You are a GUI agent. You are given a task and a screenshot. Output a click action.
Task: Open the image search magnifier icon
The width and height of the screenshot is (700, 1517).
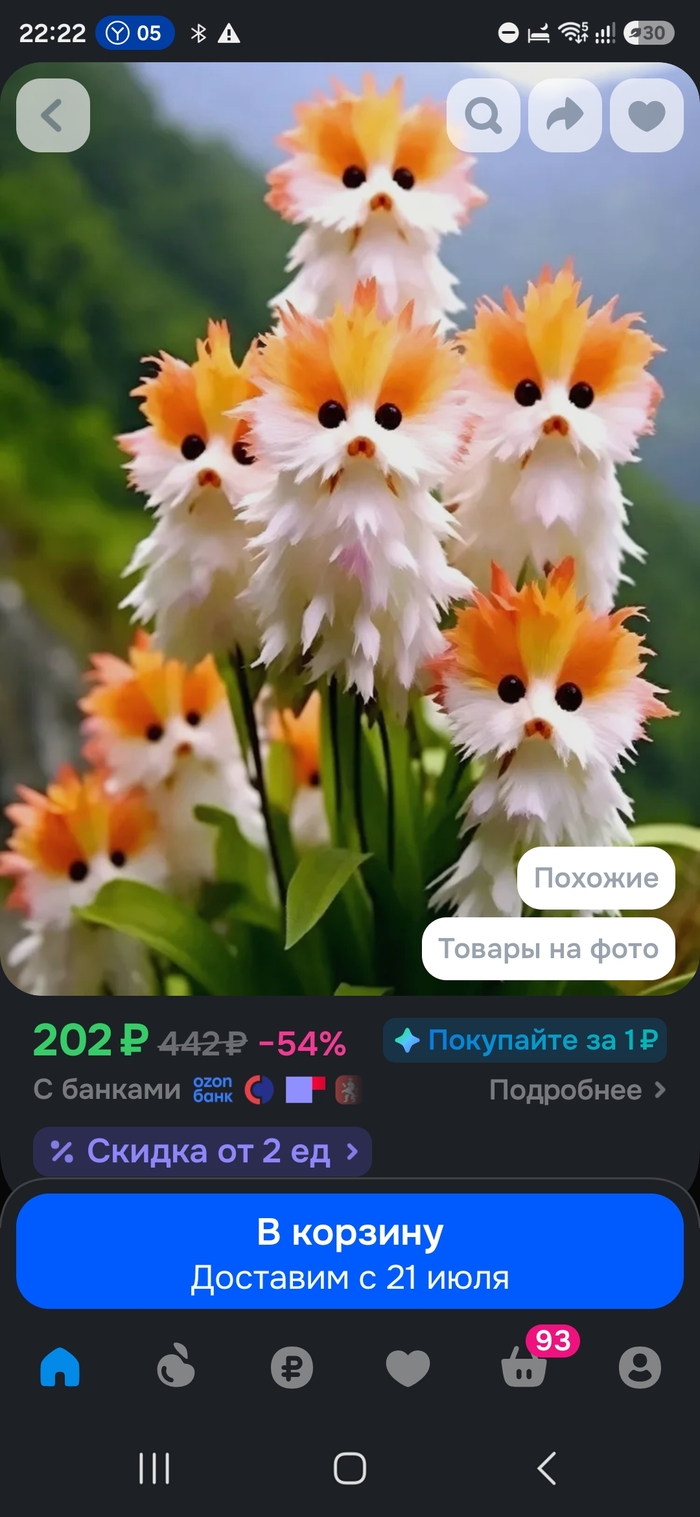pyautogui.click(x=483, y=116)
